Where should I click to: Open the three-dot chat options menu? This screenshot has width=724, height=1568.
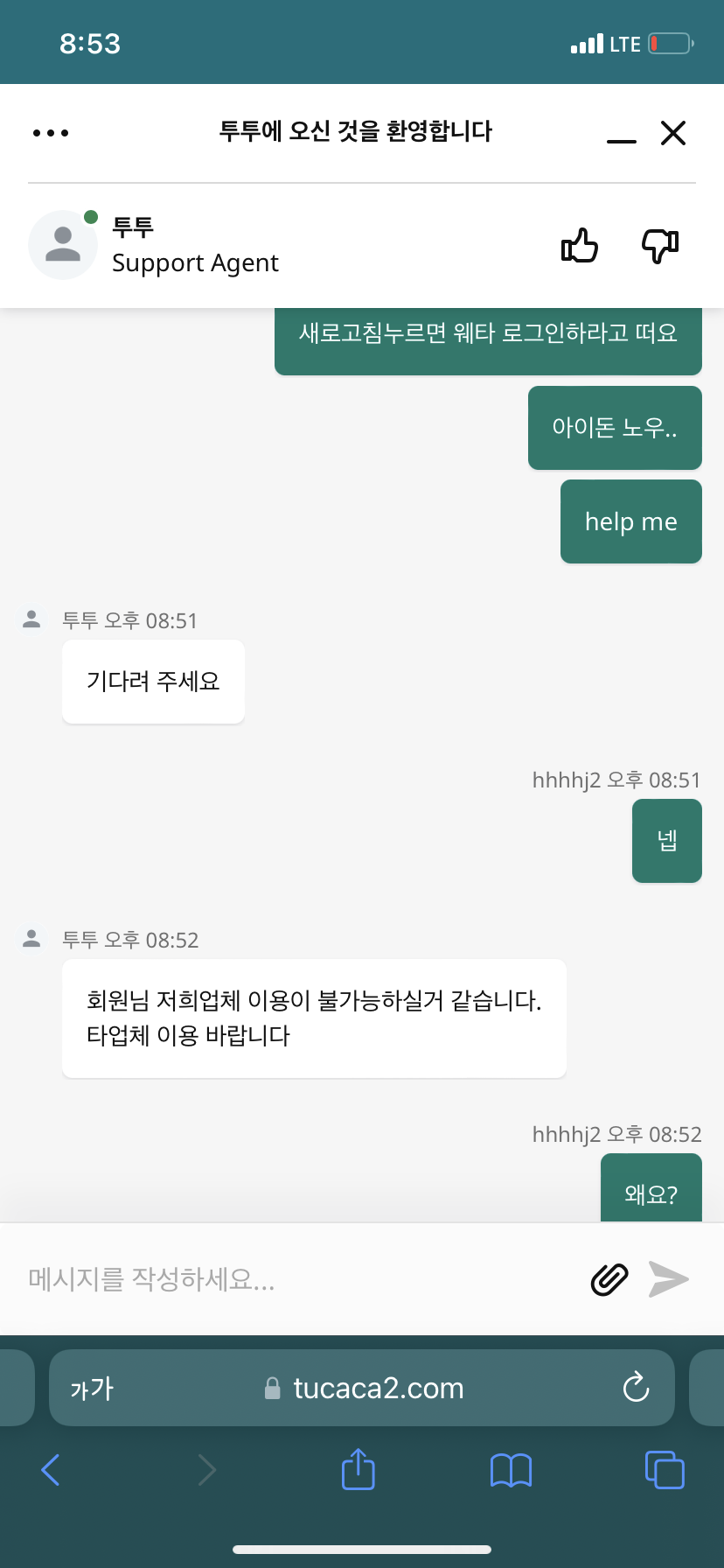[51, 133]
